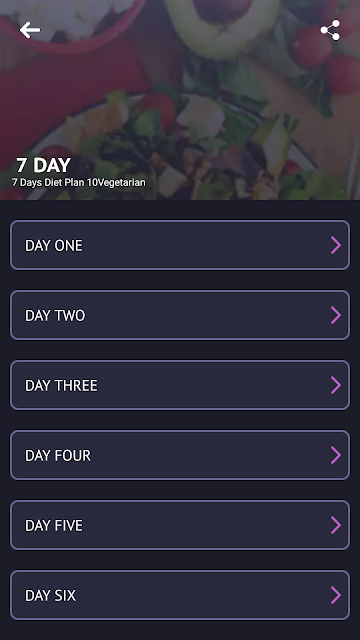Open the DAY FIVE plan
Screen dimensions: 360x640
[x=180, y=525]
